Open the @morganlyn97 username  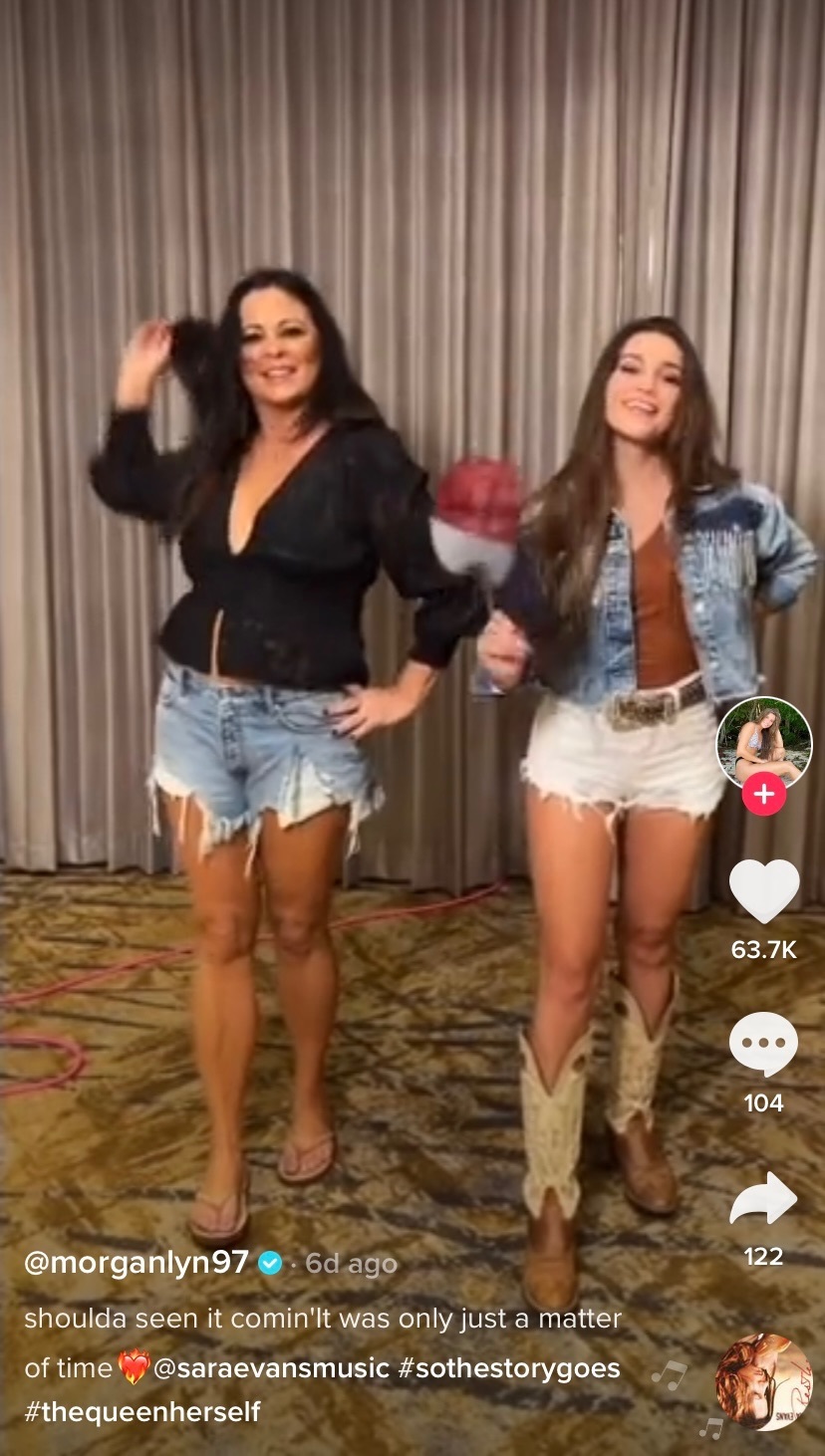(x=137, y=1263)
